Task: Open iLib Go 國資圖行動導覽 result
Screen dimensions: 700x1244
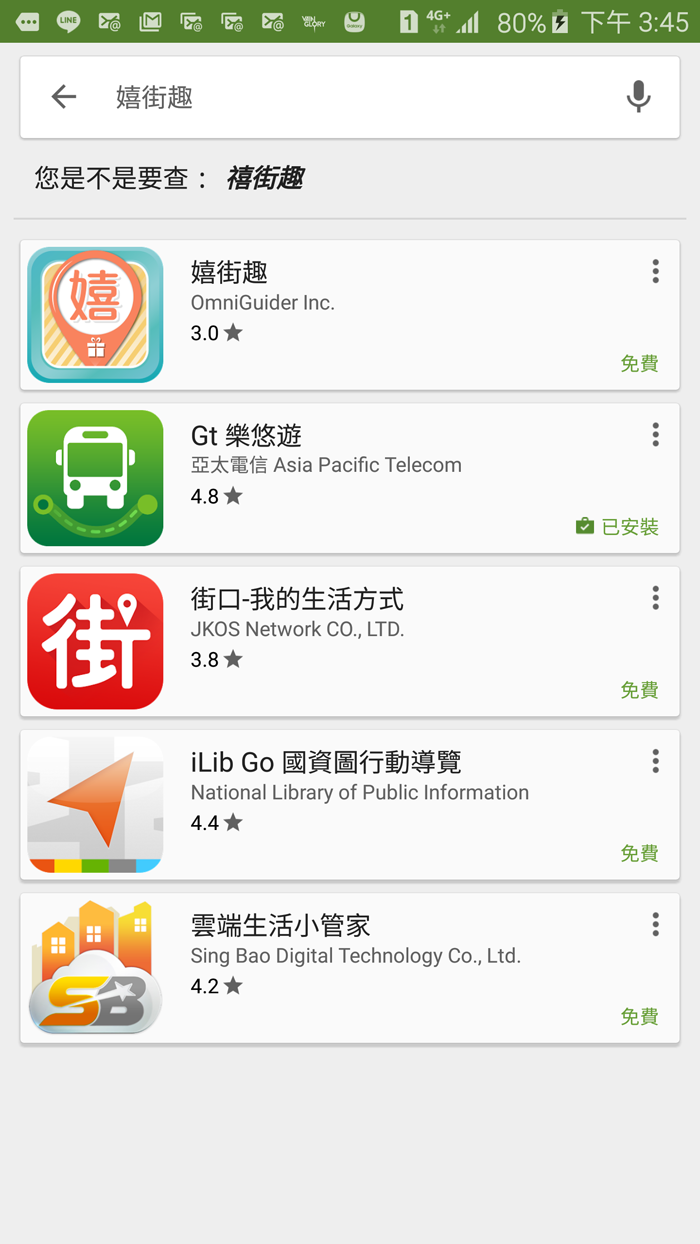Action: pos(350,804)
